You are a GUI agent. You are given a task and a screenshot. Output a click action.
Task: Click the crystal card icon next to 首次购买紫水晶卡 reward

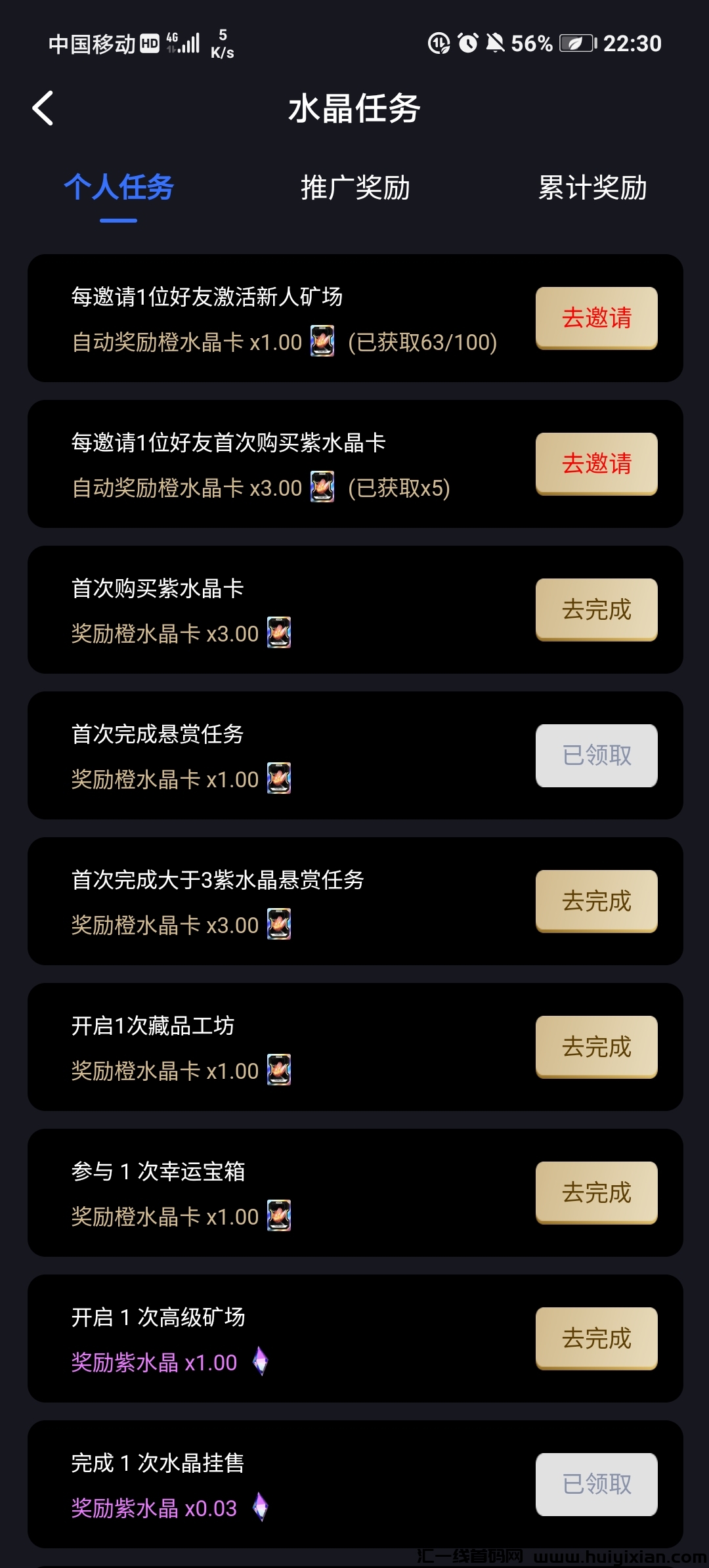tap(279, 632)
